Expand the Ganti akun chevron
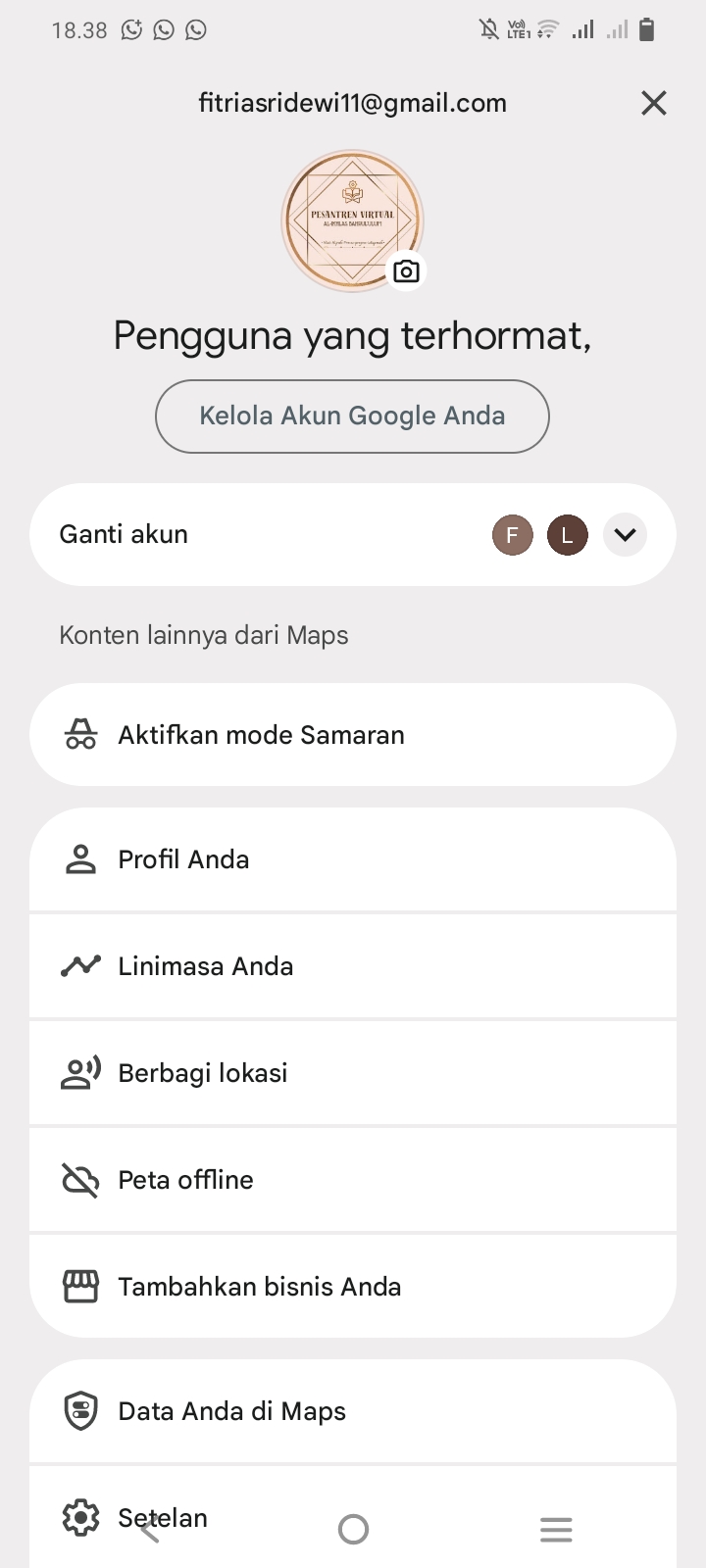706x1568 pixels. click(625, 535)
